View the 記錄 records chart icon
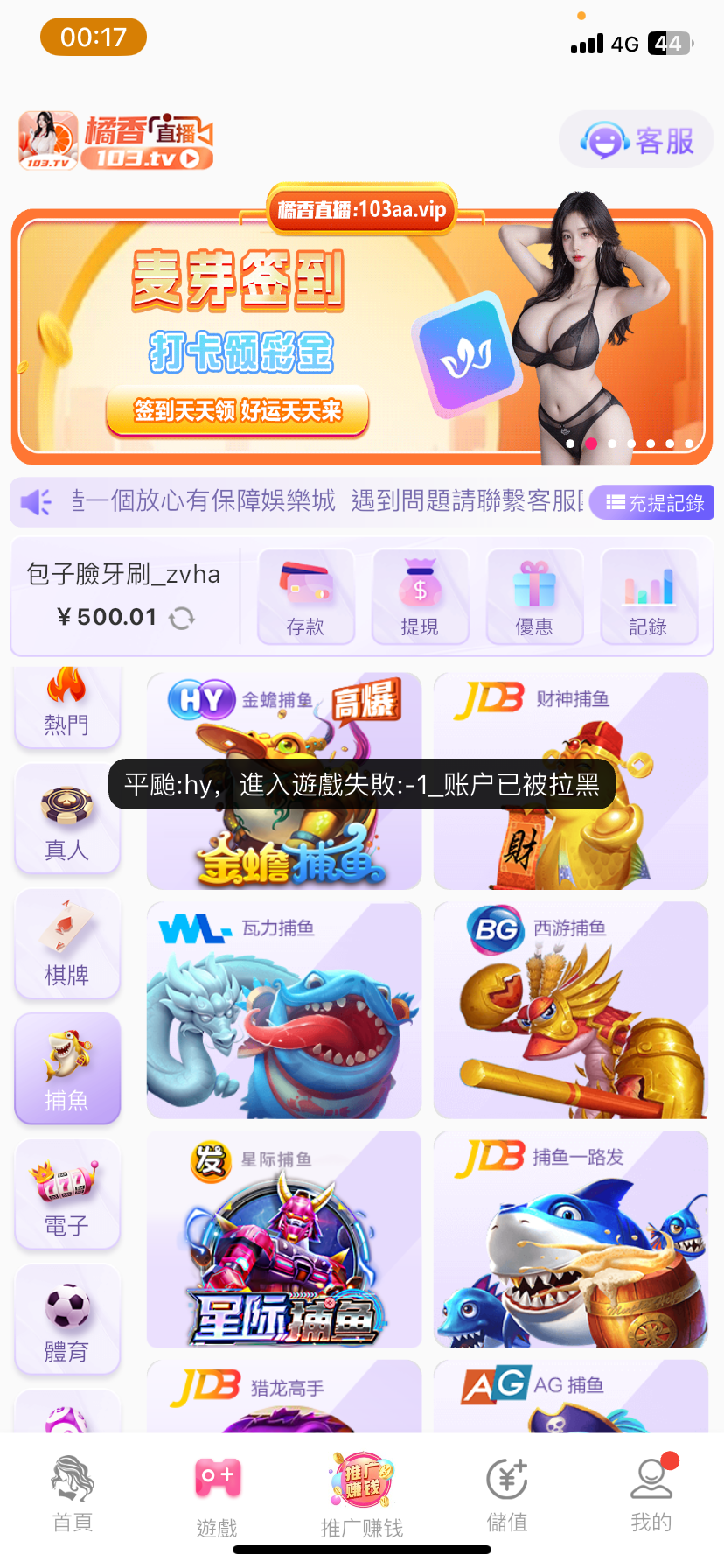724x1568 pixels. coord(649,597)
